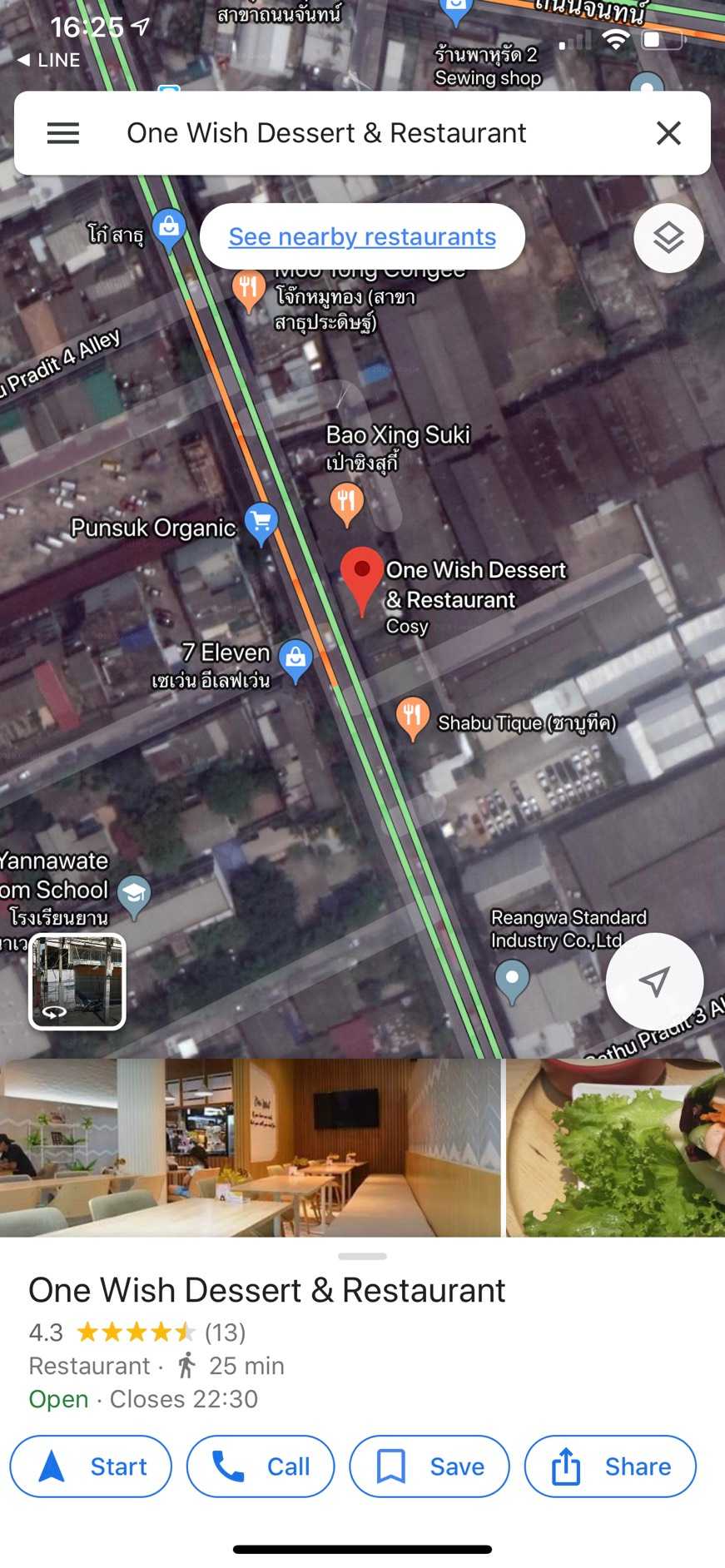The width and height of the screenshot is (725, 1568).
Task: Select the Bao Xing Suki map pin
Action: coord(347,504)
